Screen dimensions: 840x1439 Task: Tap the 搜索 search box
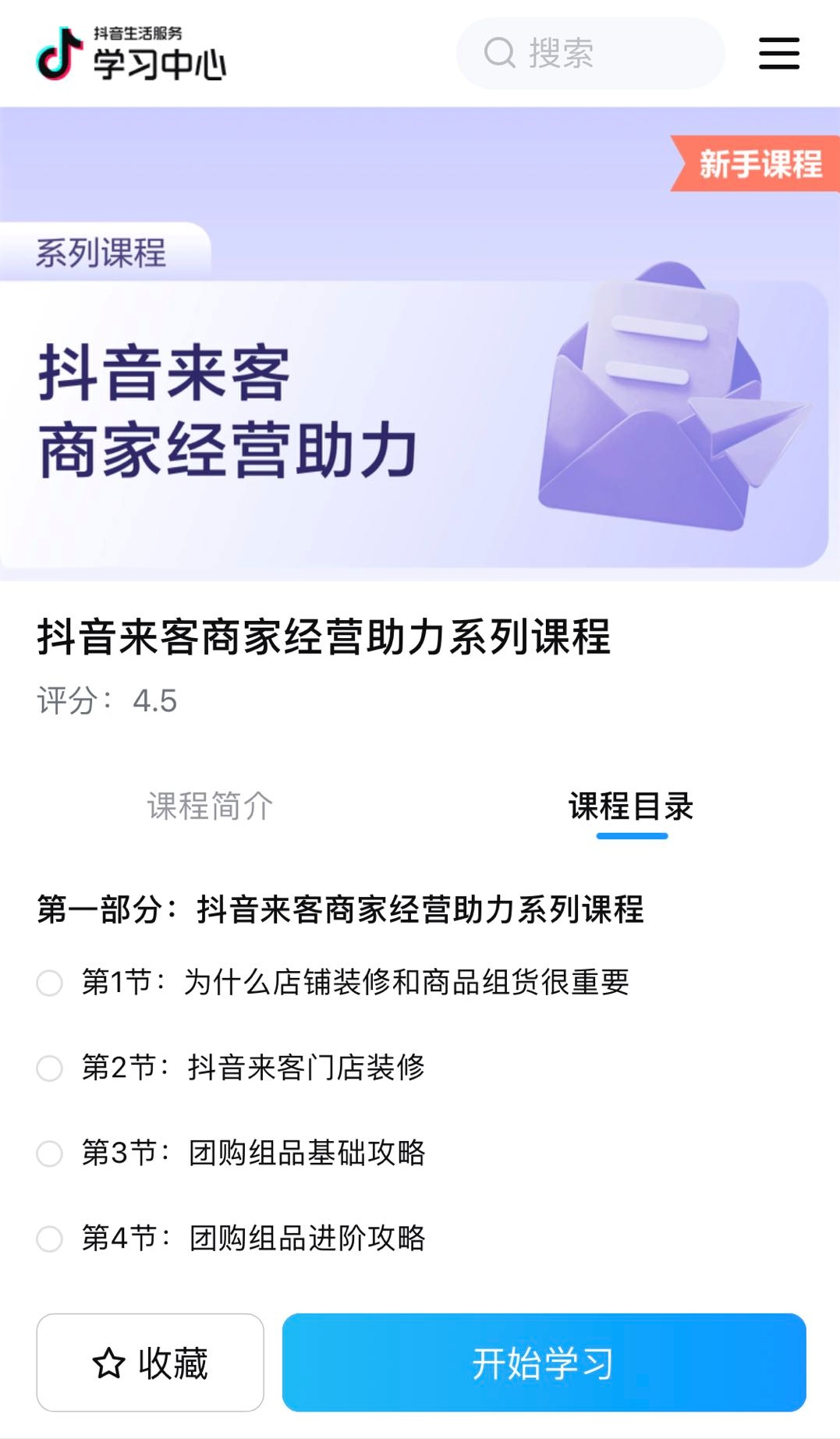click(x=590, y=53)
